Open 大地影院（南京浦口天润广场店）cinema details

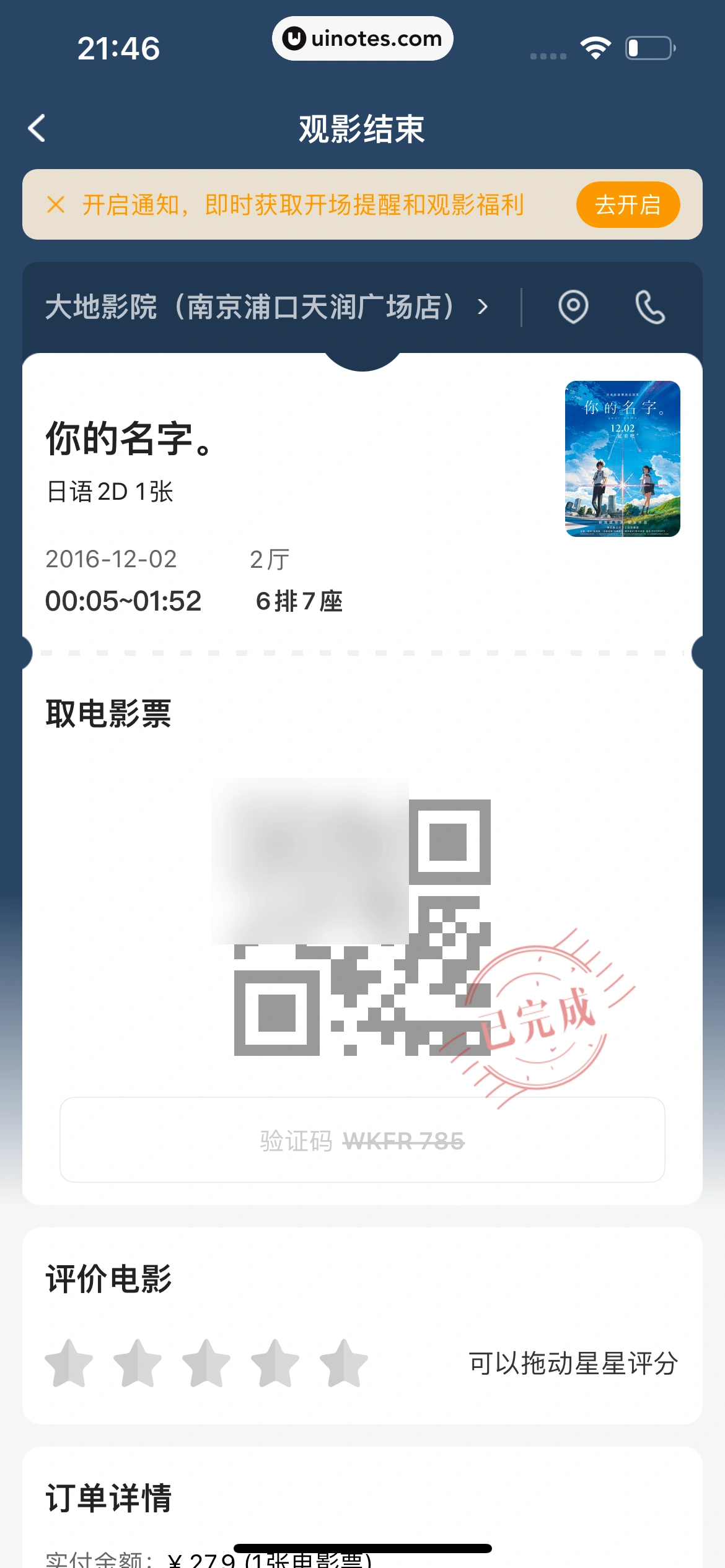(x=266, y=307)
